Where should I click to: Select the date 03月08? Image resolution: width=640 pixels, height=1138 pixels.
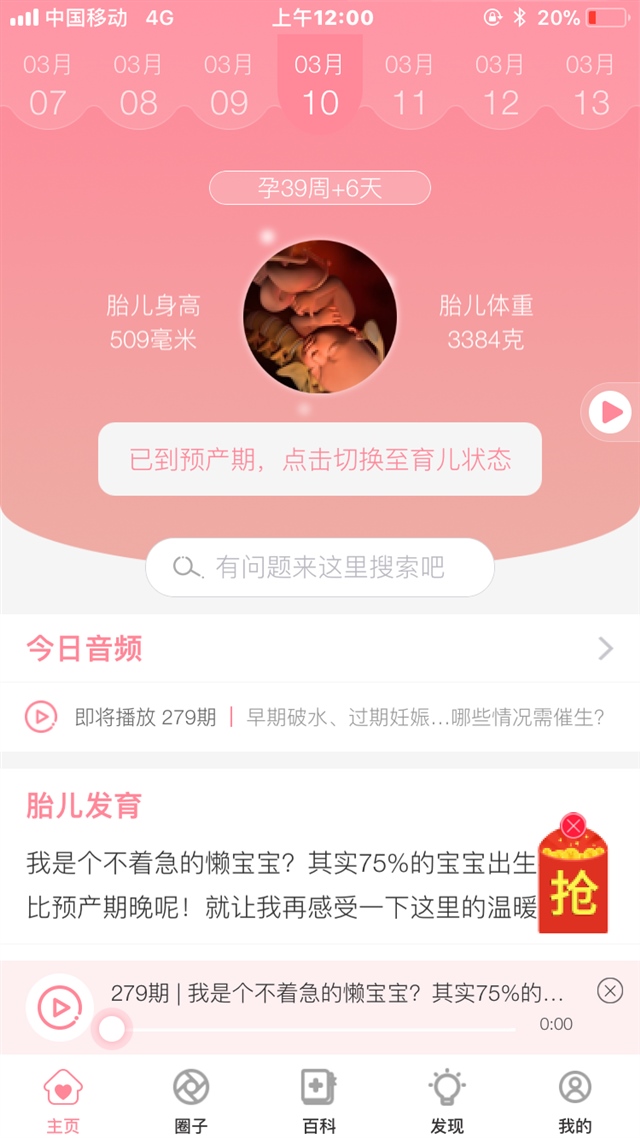click(x=138, y=86)
